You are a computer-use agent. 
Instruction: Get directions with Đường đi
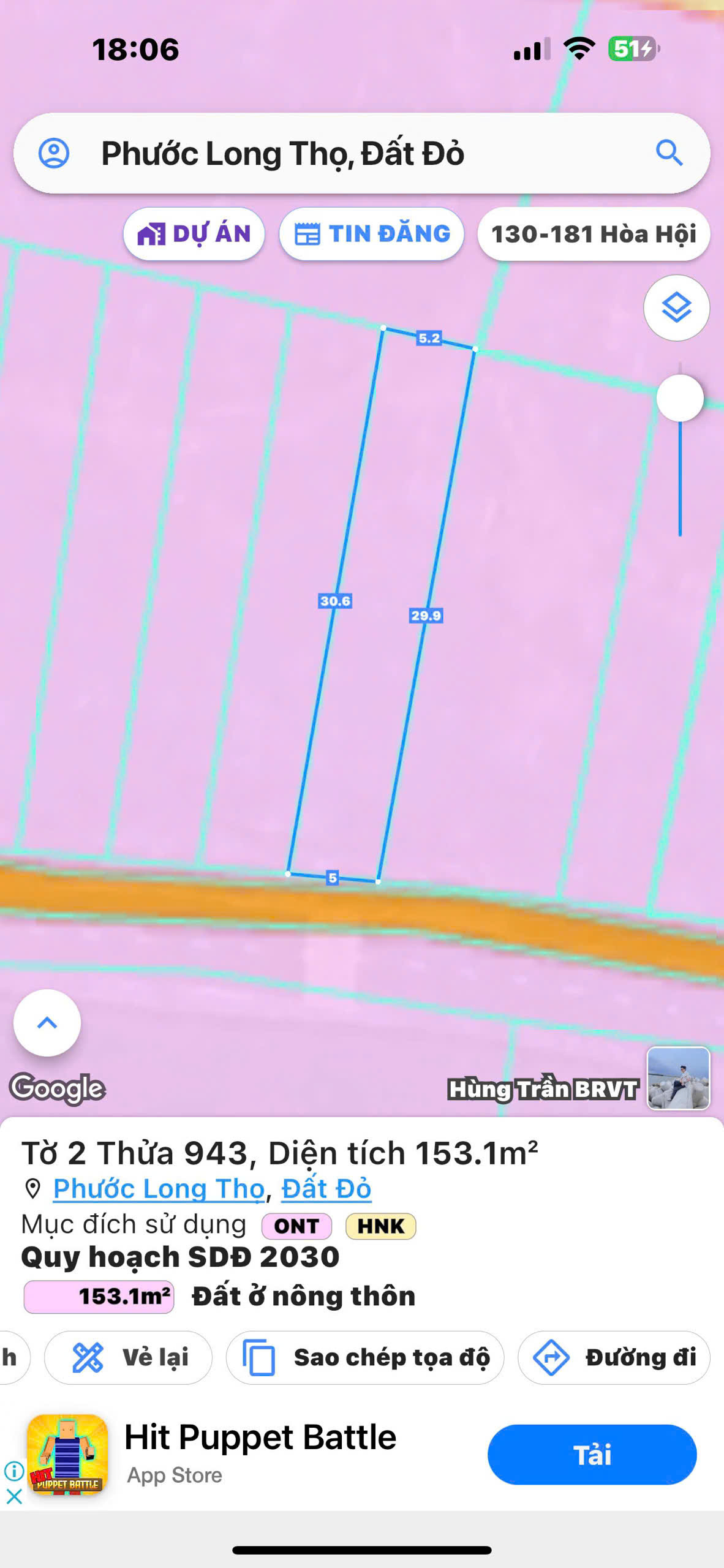pyautogui.click(x=614, y=1357)
